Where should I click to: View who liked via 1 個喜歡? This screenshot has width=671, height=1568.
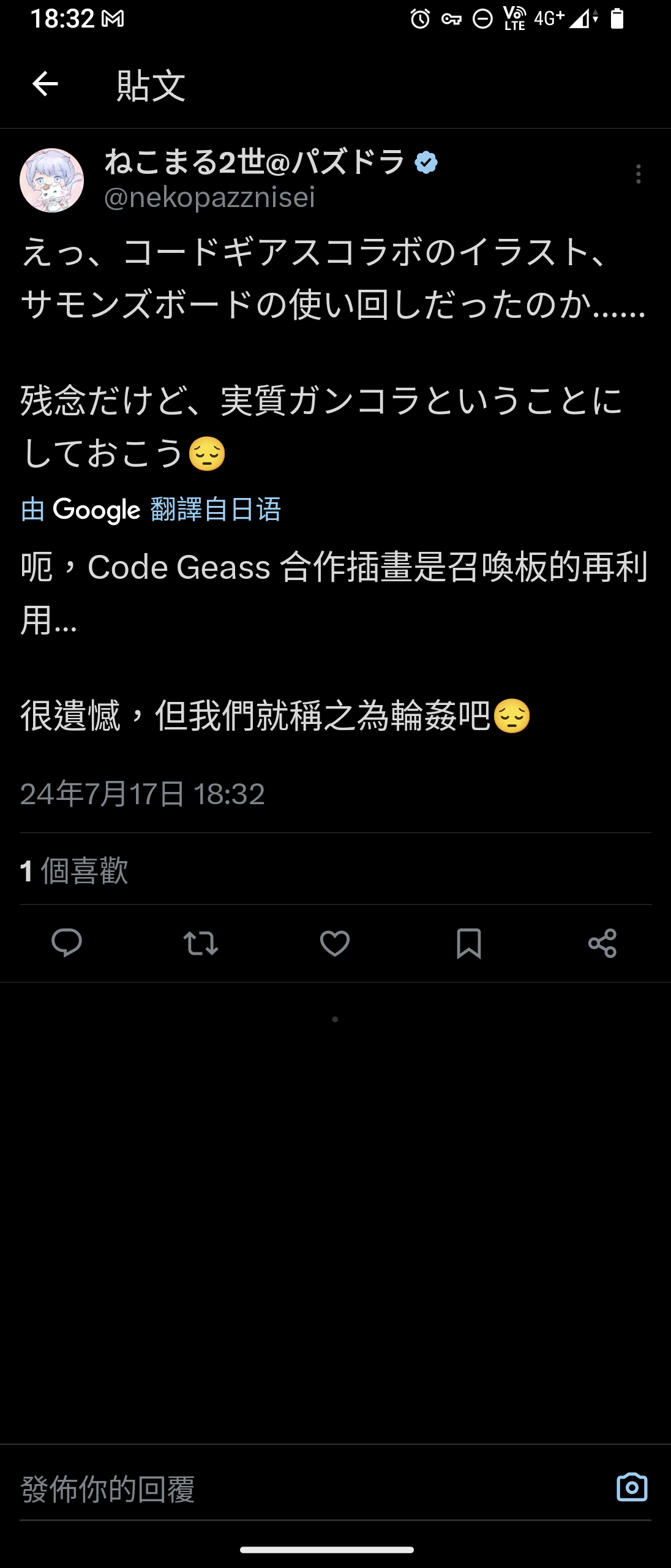74,870
